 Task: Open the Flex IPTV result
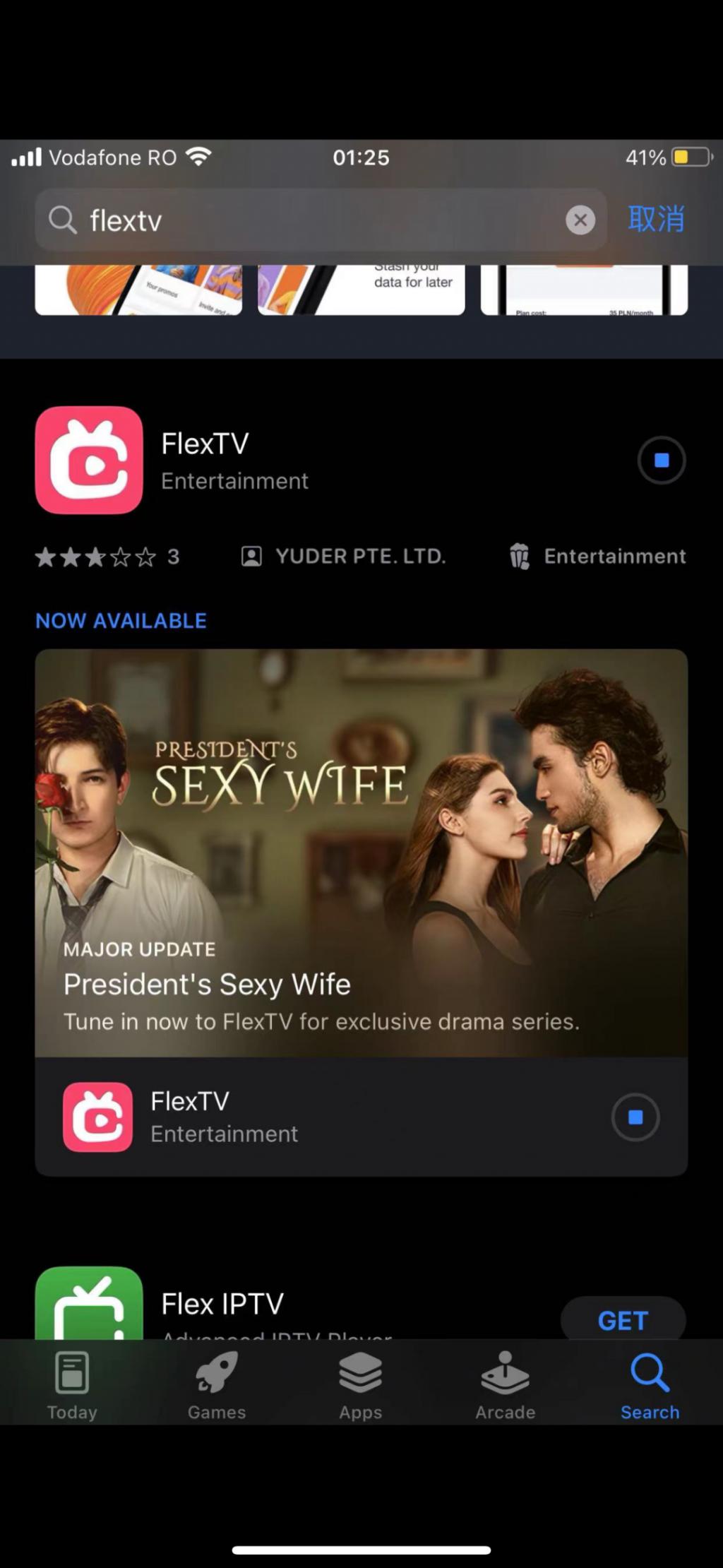coord(282,1305)
